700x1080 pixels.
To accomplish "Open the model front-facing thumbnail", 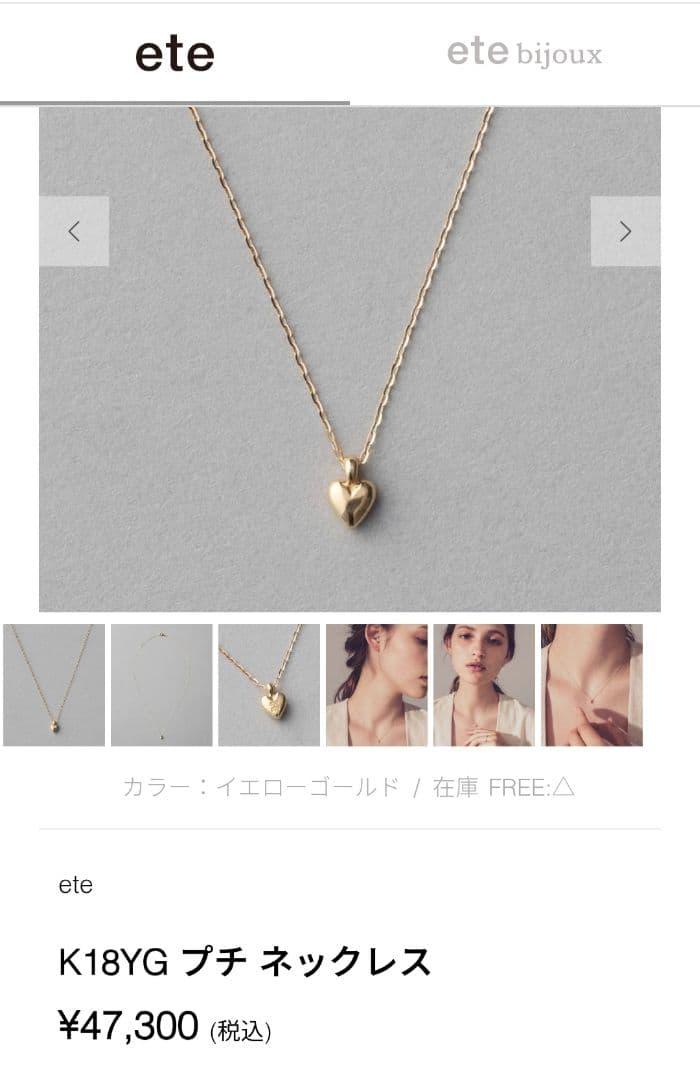I will [x=484, y=685].
